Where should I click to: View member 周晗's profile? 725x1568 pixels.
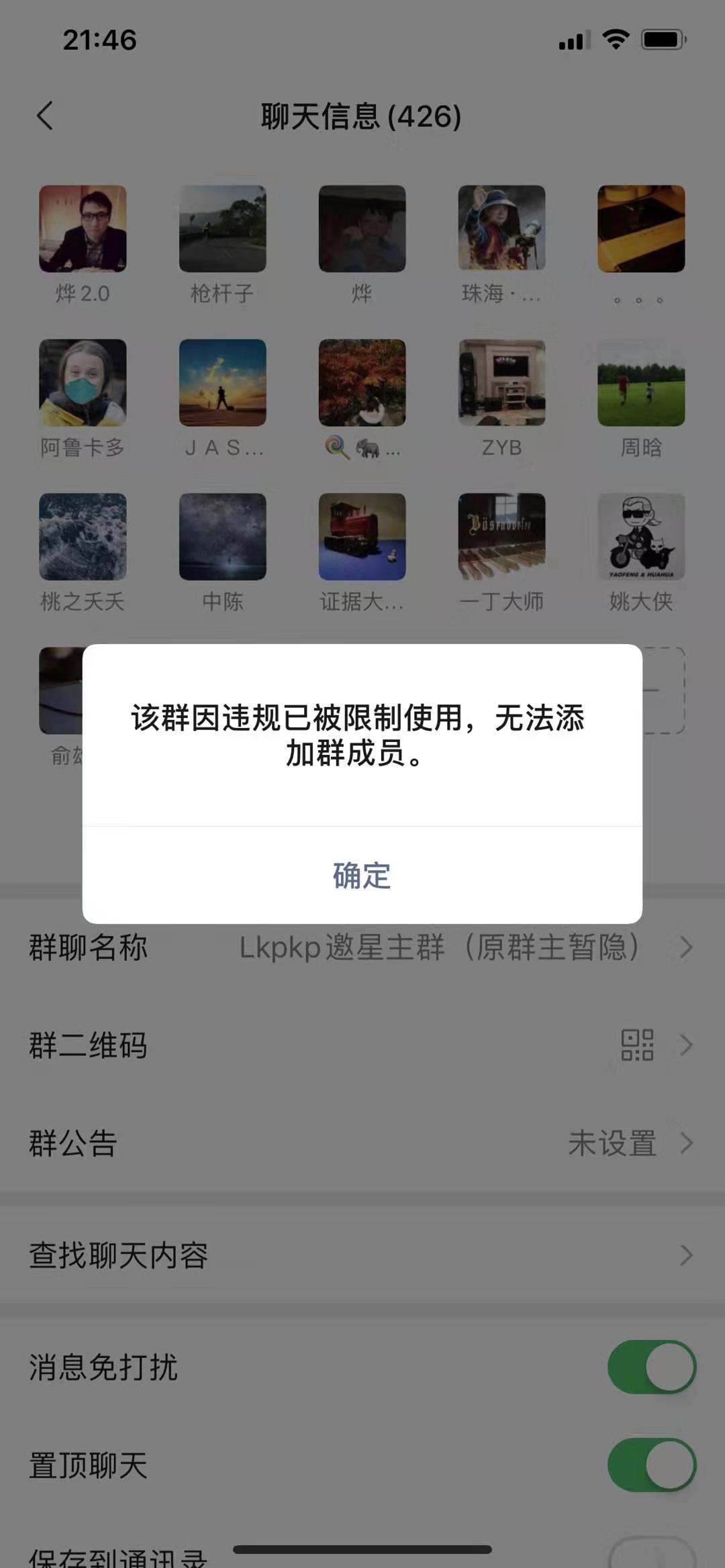tap(641, 382)
